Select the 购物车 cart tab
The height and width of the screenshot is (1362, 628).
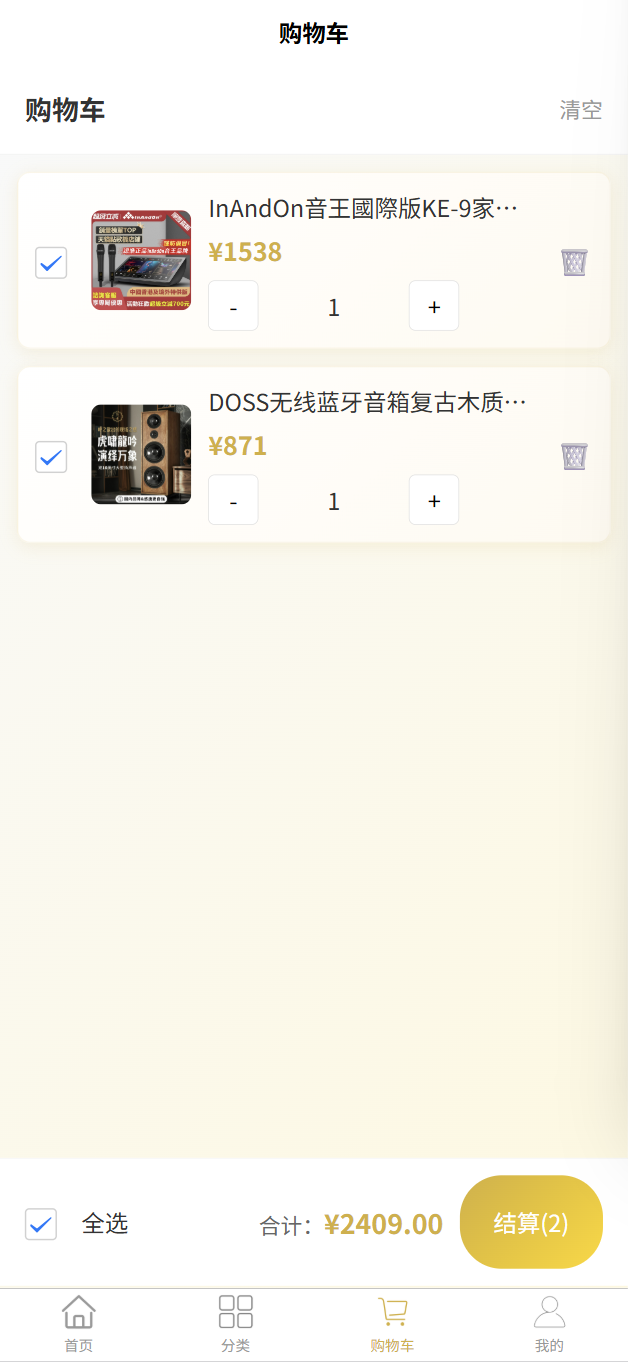392,1324
